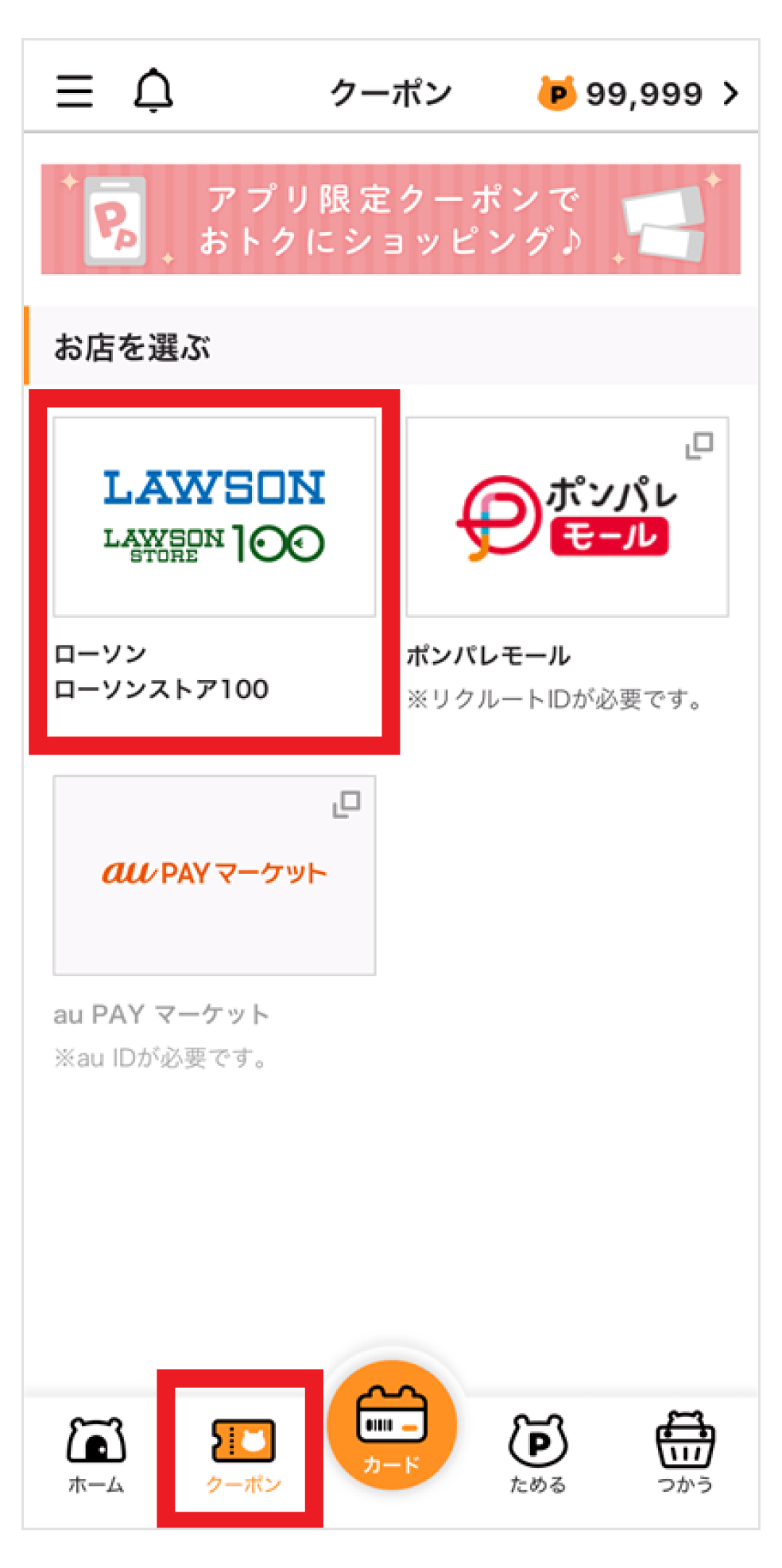Open the ポンパレモール shop tile
This screenshot has width=782, height=1568.
coord(567,517)
